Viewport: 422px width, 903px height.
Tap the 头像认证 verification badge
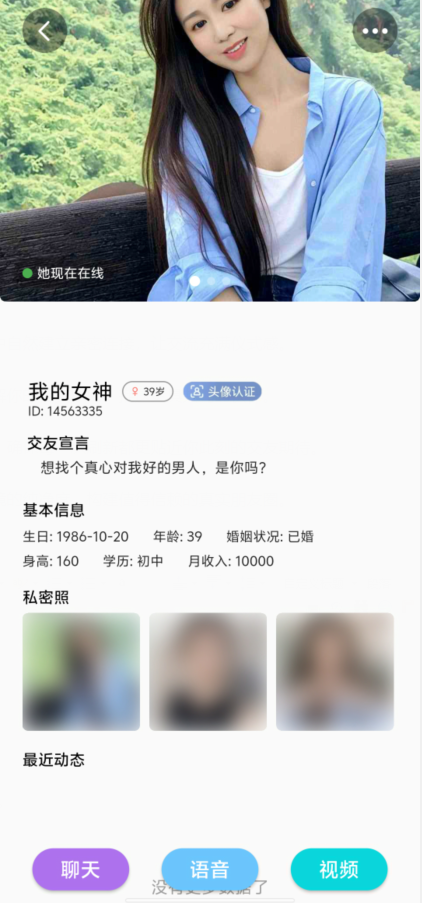pos(222,392)
